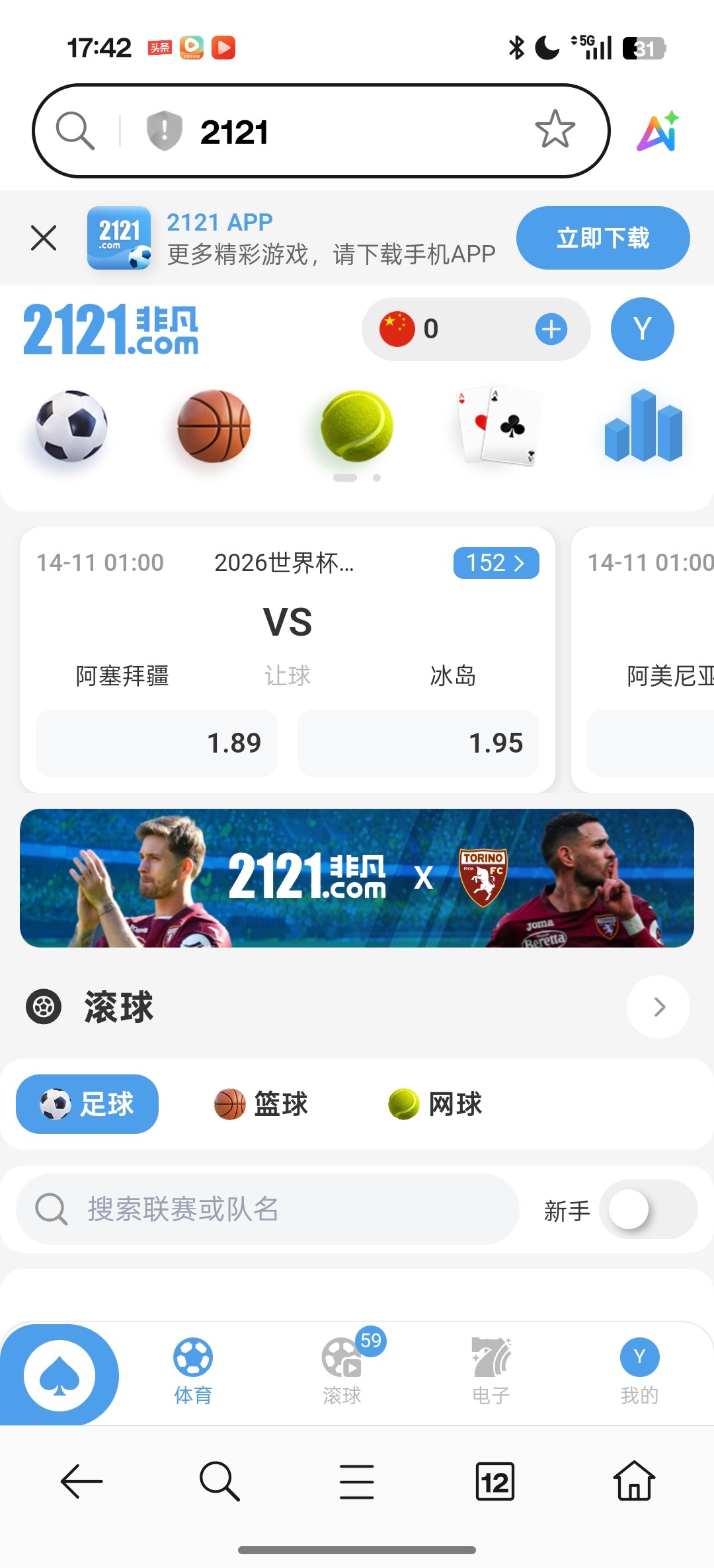Screen dimensions: 714x1568
Task: Pick 1.95 odds for 冰岛
Action: (418, 743)
